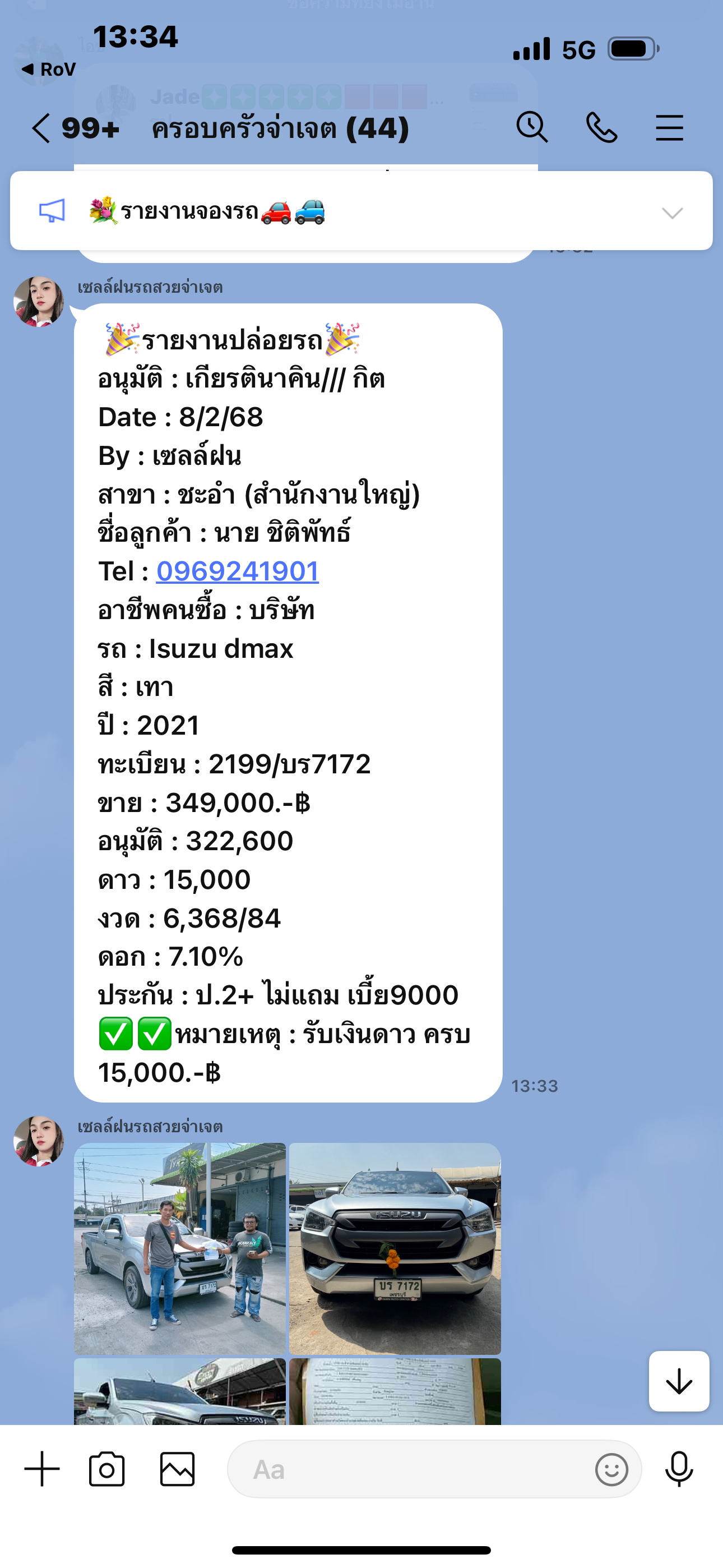Image resolution: width=723 pixels, height=1568 pixels.
Task: Start a group voice call
Action: click(601, 128)
